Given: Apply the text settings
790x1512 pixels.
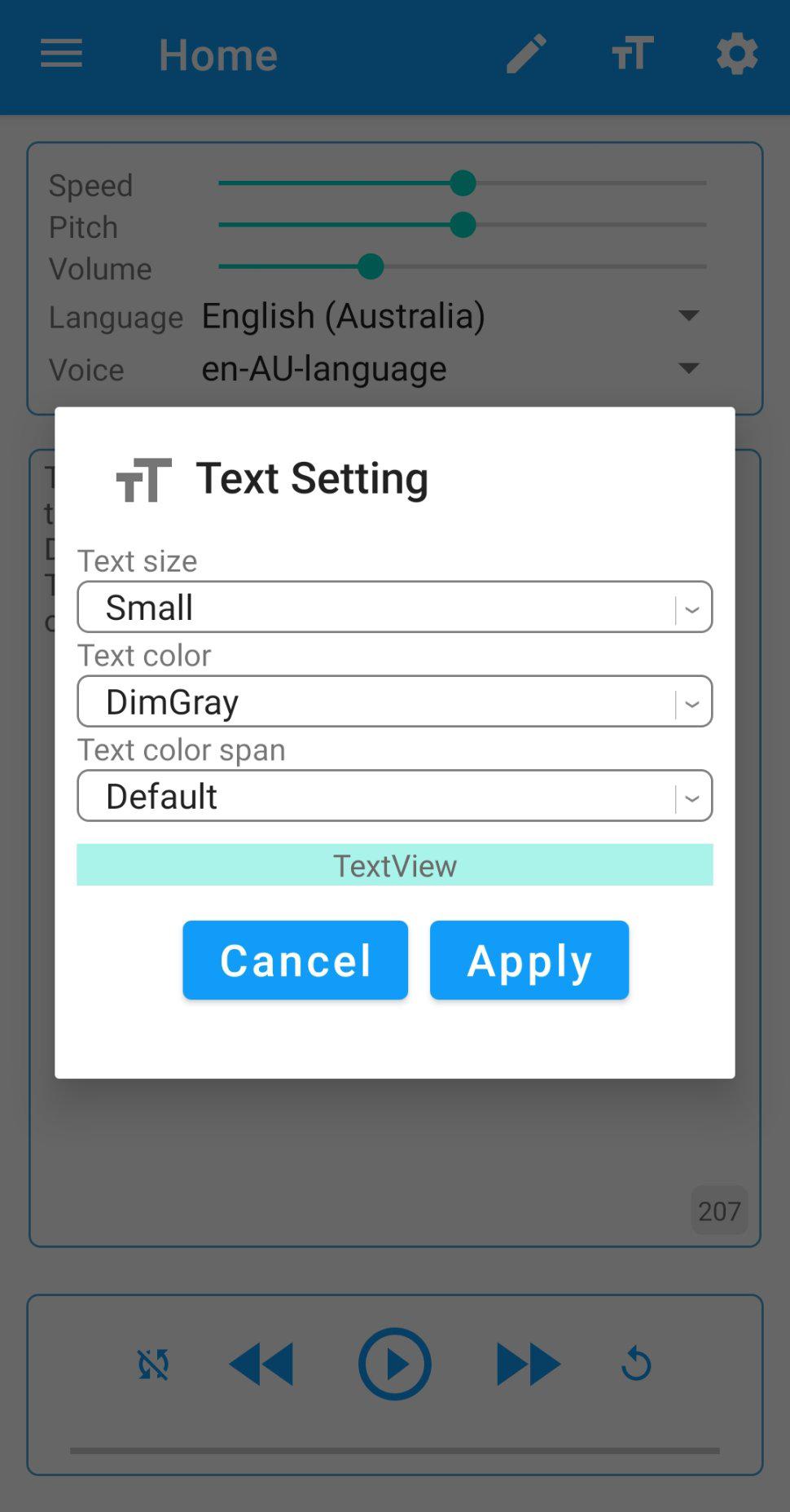Looking at the screenshot, I should coord(529,960).
